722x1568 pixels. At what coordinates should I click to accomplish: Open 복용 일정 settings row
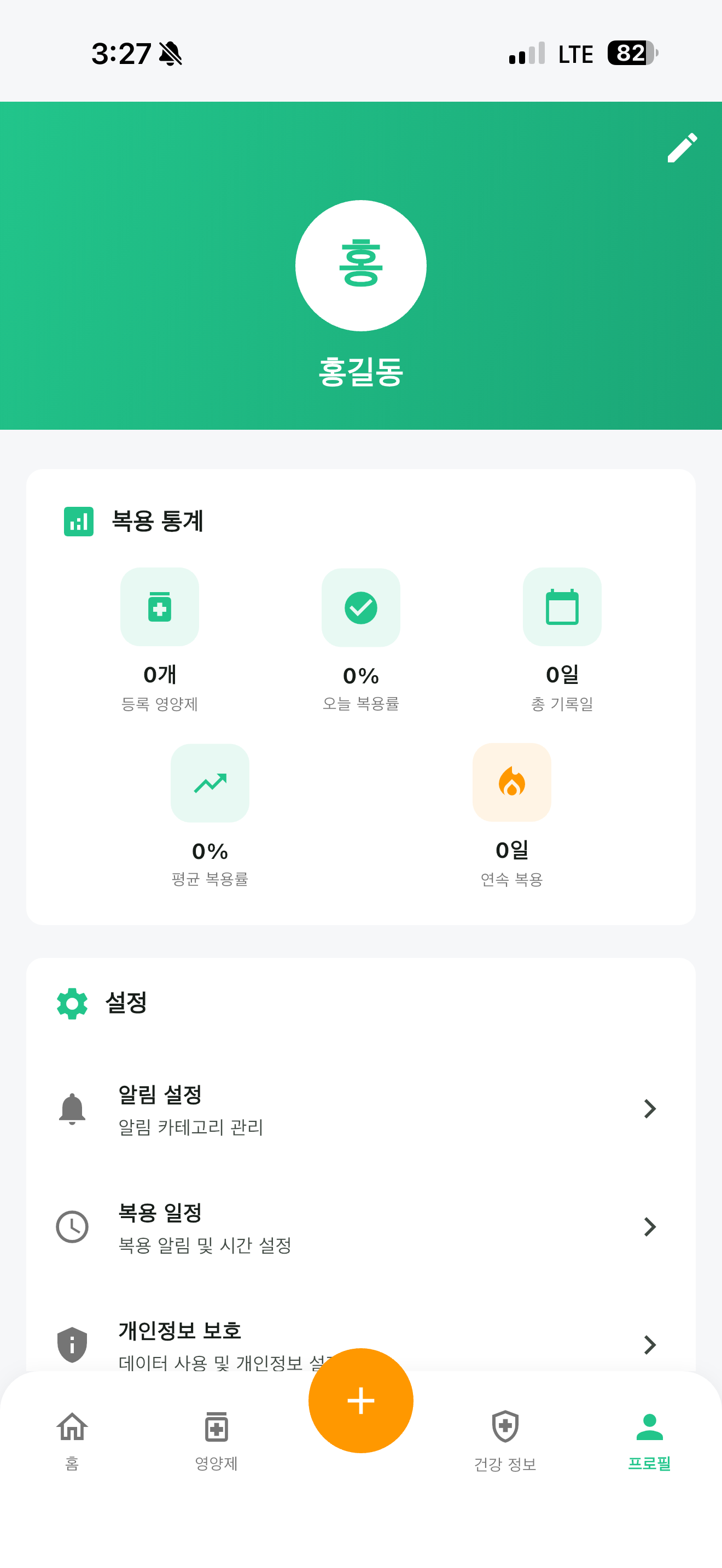click(x=360, y=1227)
